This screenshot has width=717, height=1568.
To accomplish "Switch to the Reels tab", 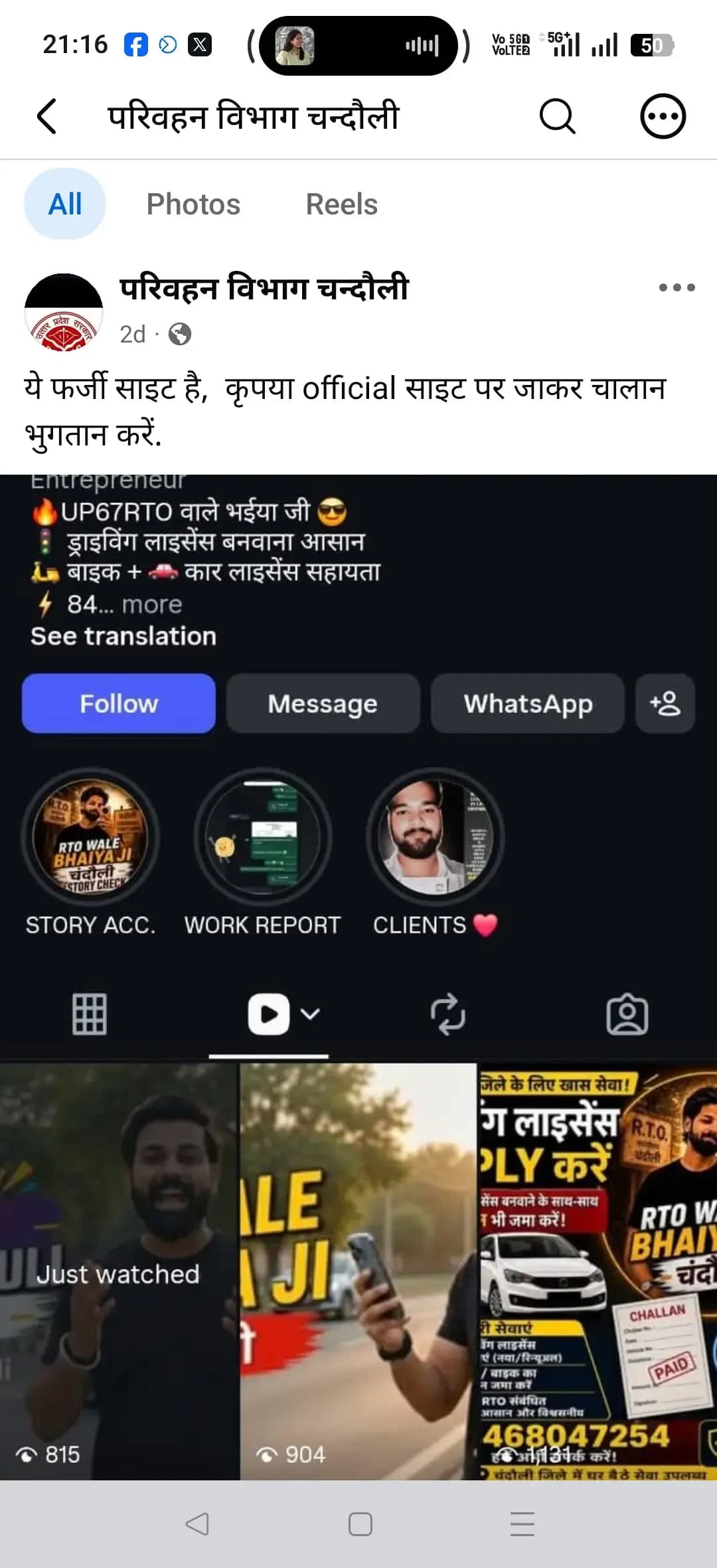I will [x=341, y=204].
